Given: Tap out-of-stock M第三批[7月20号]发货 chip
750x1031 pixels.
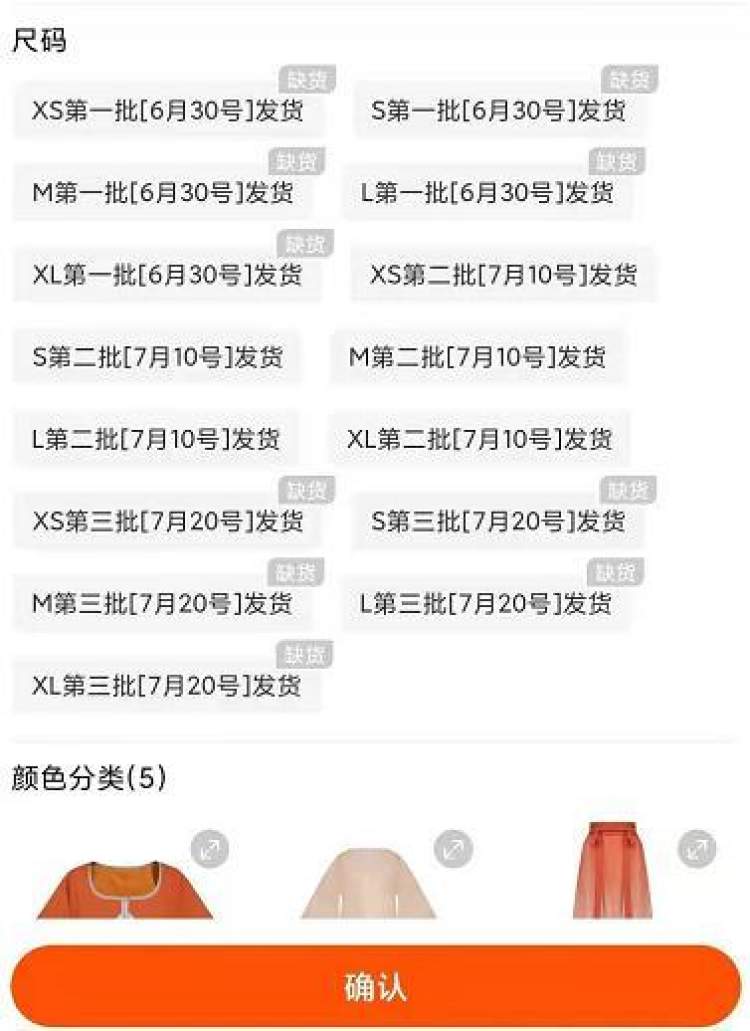Looking at the screenshot, I should [162, 604].
